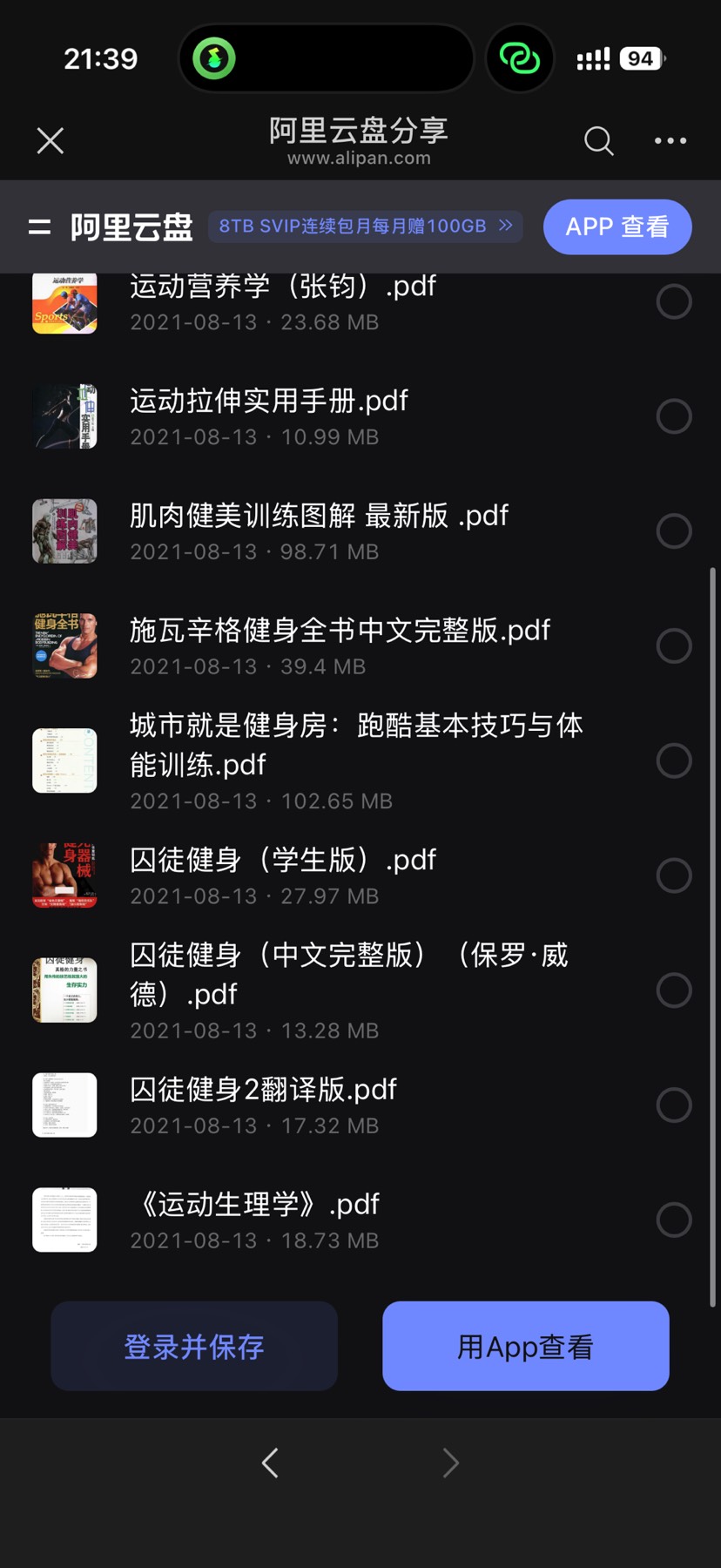721x1568 pixels.
Task: Go back with the browser back arrow
Action: (270, 1463)
